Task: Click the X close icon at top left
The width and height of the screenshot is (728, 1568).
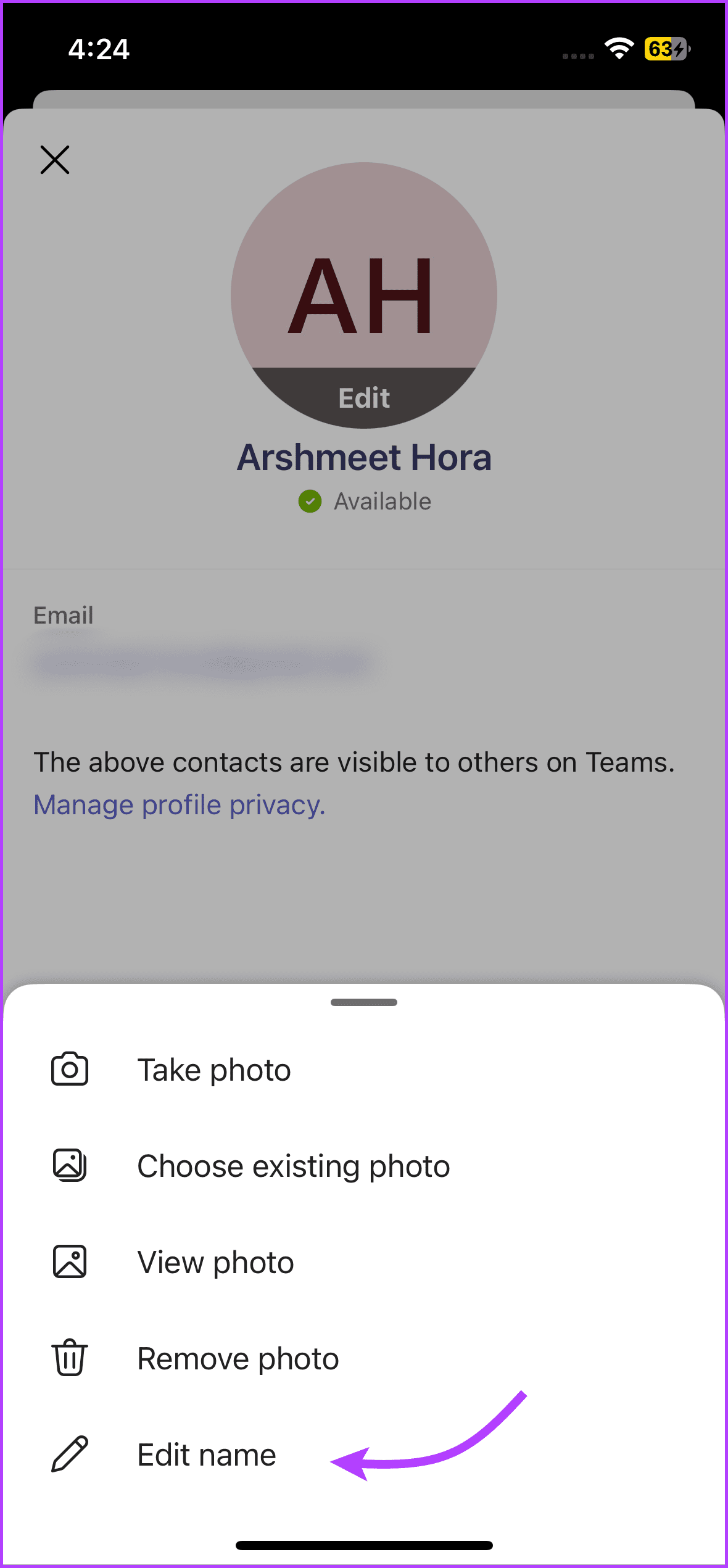Action: (x=55, y=160)
